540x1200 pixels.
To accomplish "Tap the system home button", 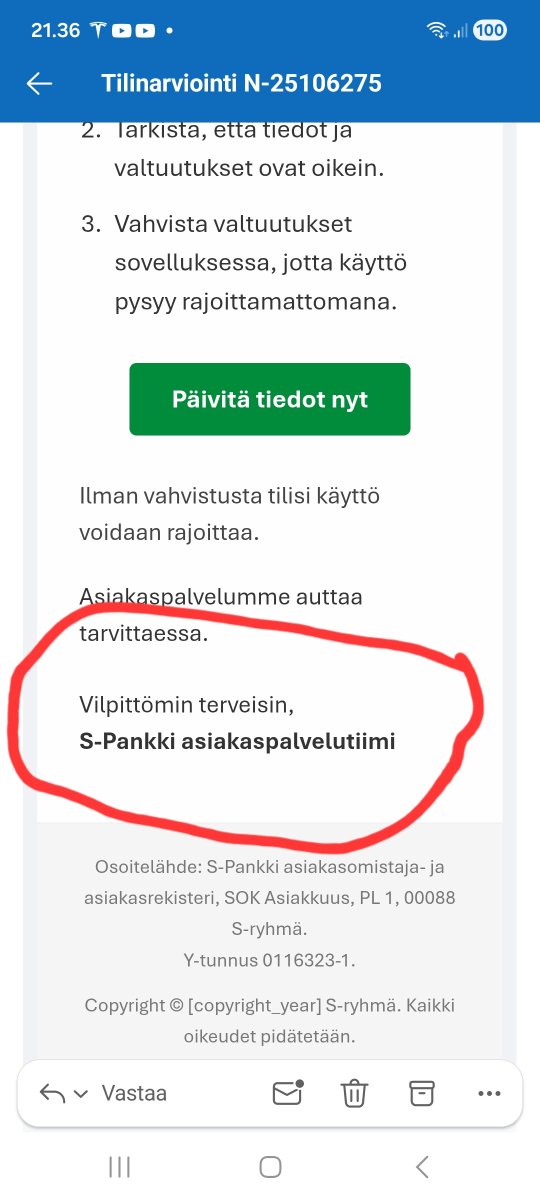I will (x=270, y=1166).
